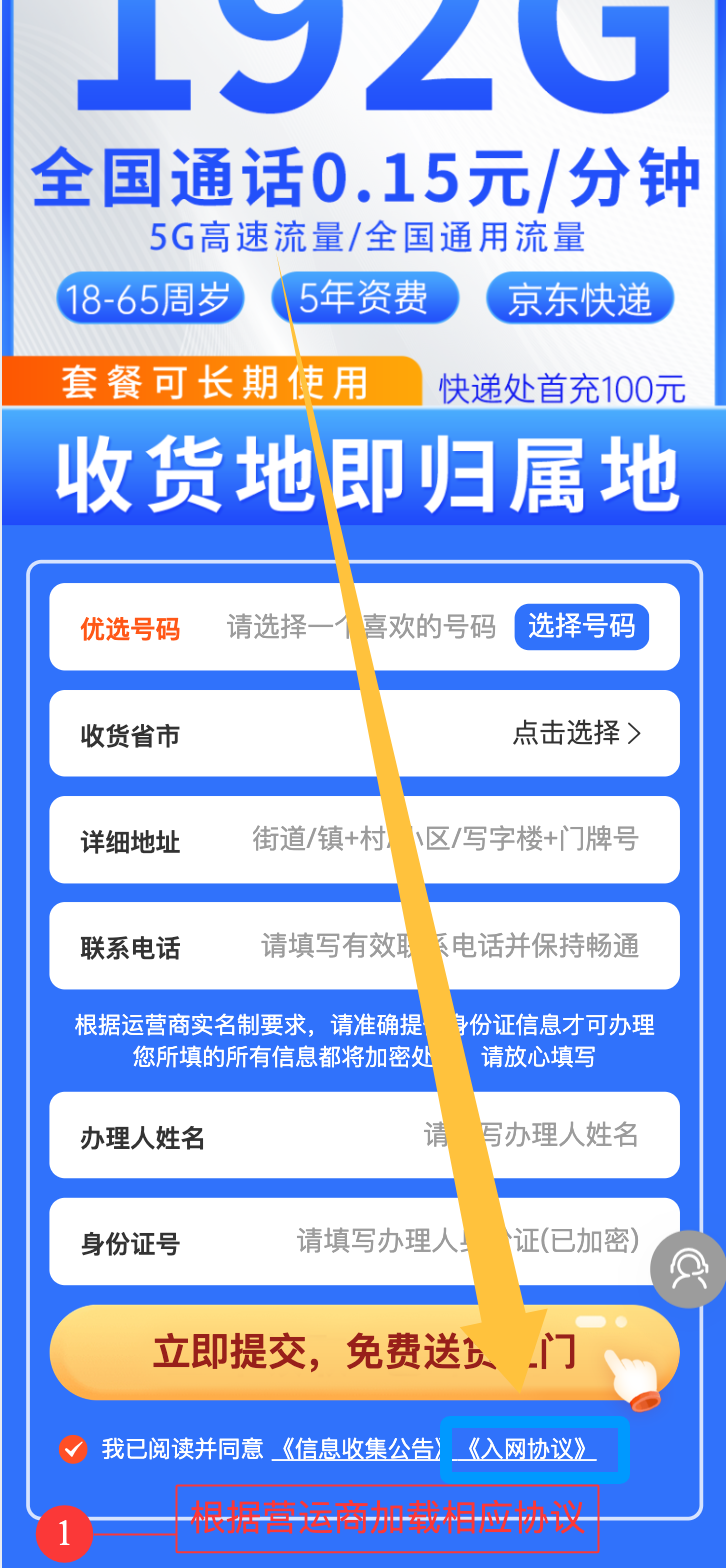Viewport: 726px width, 1568px height.
Task: Contact customer service via the headset icon
Action: (x=687, y=1268)
